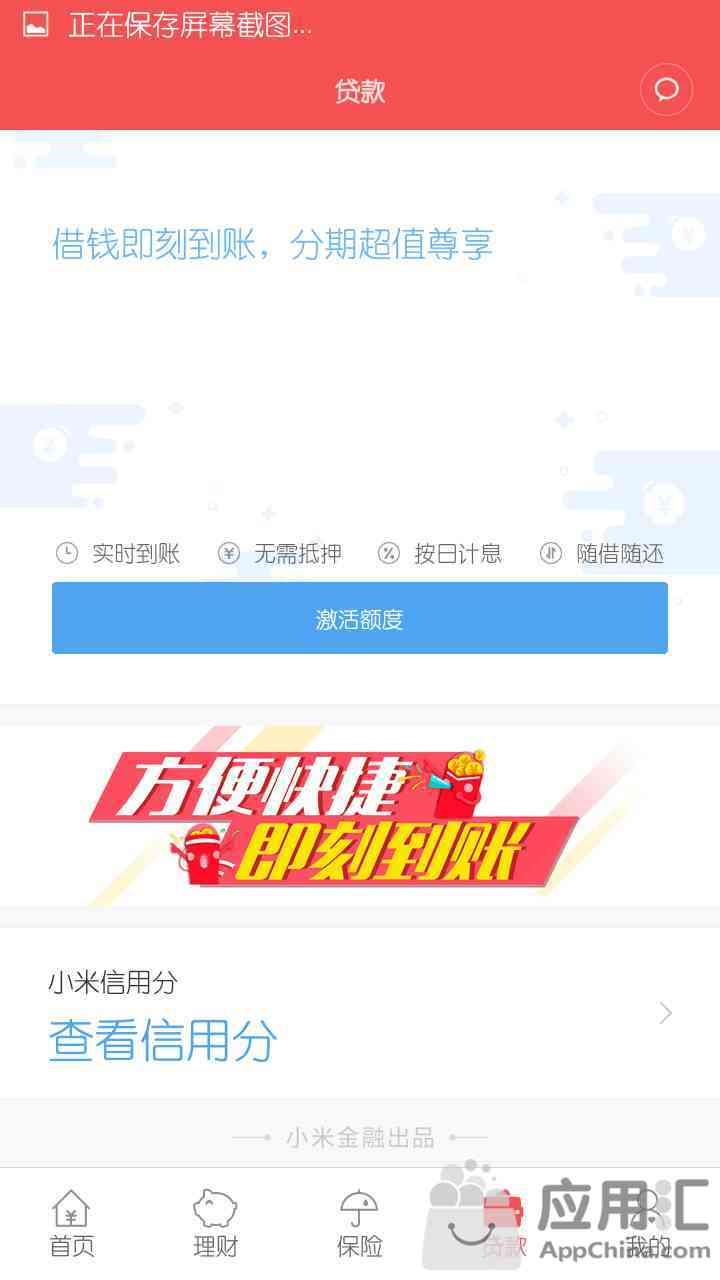720x1280 pixels.
Task: Go to the 我的 tab
Action: (x=648, y=1225)
